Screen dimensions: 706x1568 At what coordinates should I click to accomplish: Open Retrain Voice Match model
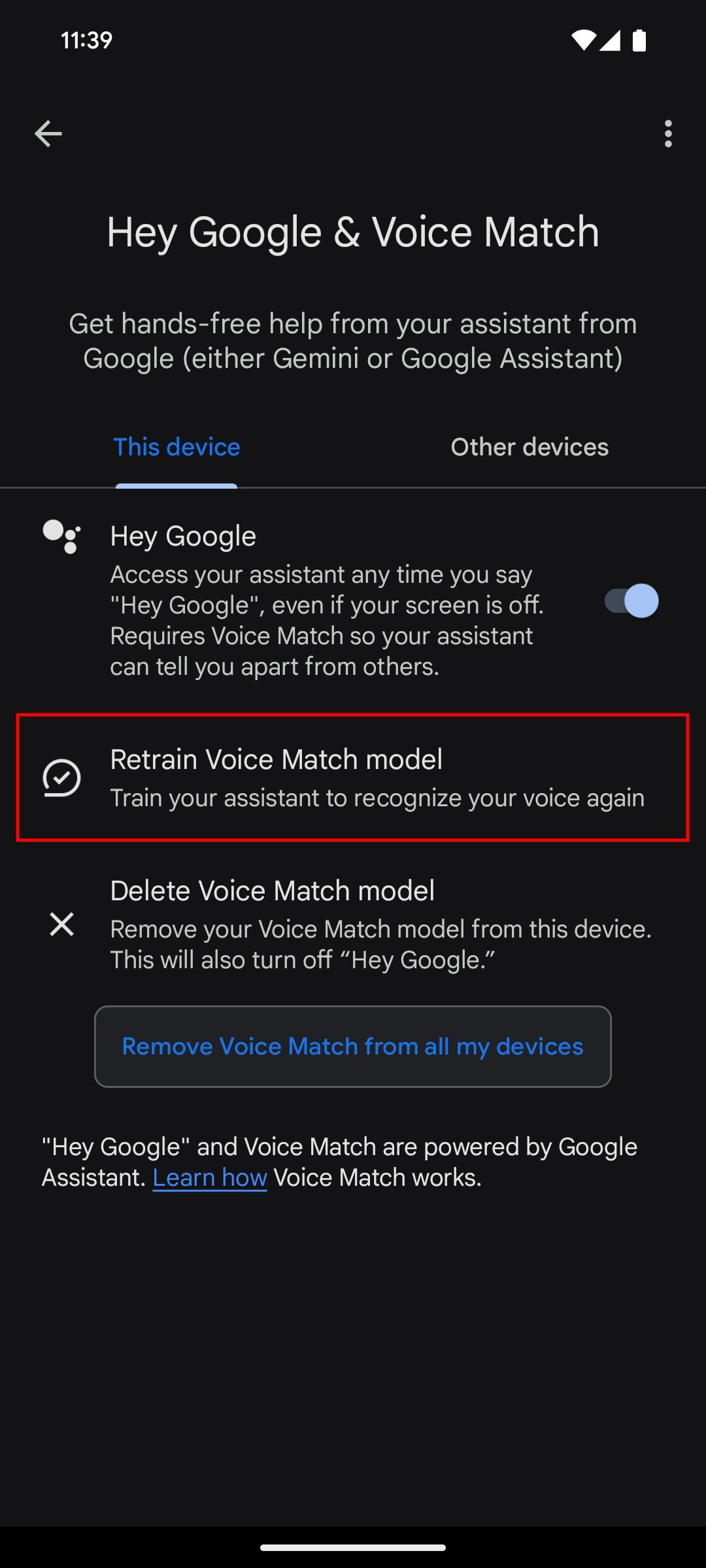(353, 777)
